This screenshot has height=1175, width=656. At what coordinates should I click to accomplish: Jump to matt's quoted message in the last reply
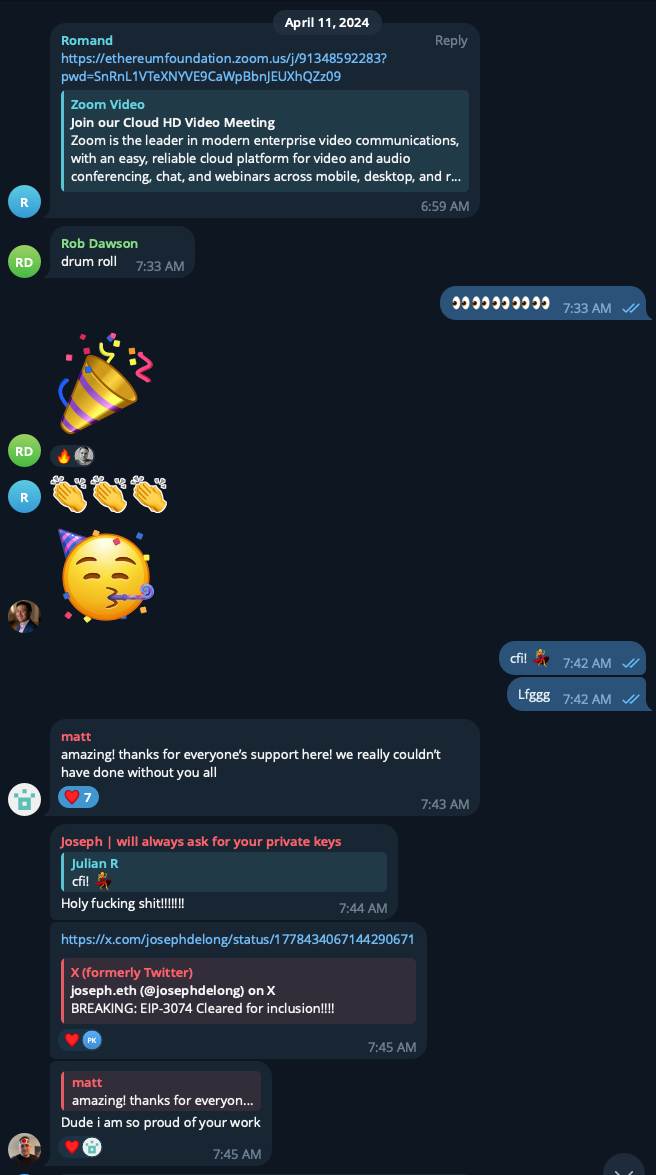coord(161,1091)
